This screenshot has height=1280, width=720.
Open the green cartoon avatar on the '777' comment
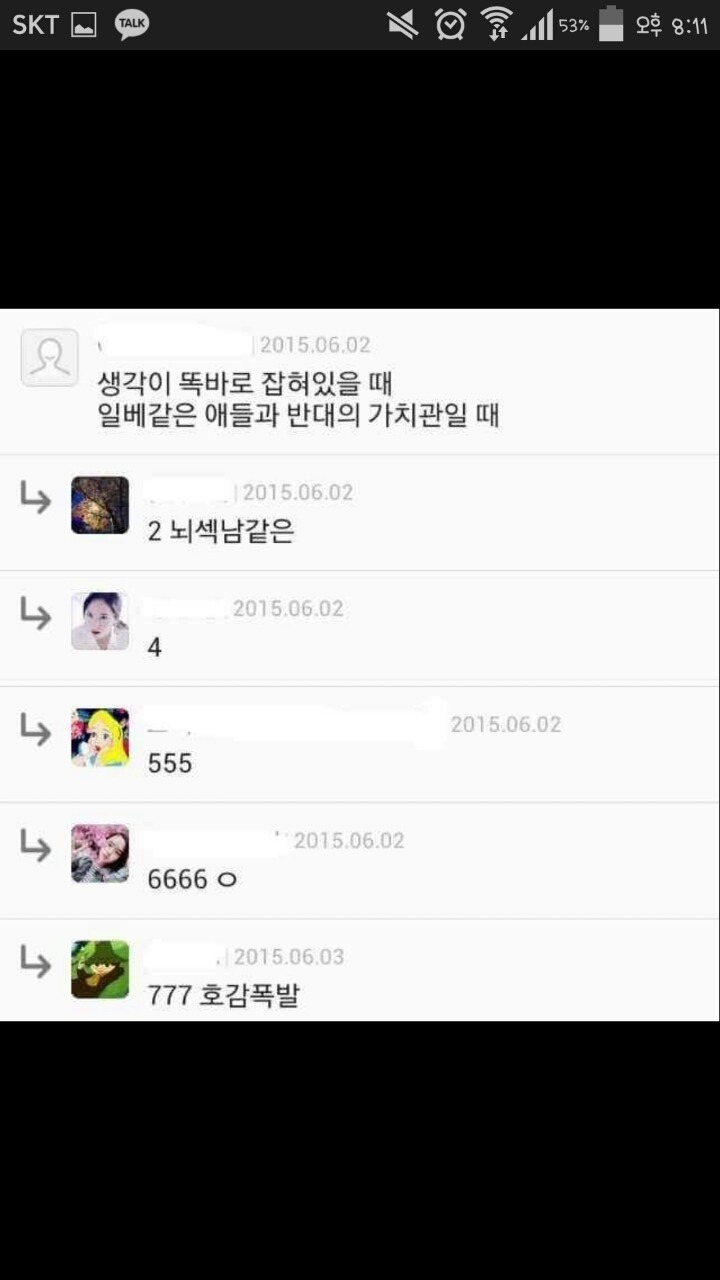tap(99, 969)
